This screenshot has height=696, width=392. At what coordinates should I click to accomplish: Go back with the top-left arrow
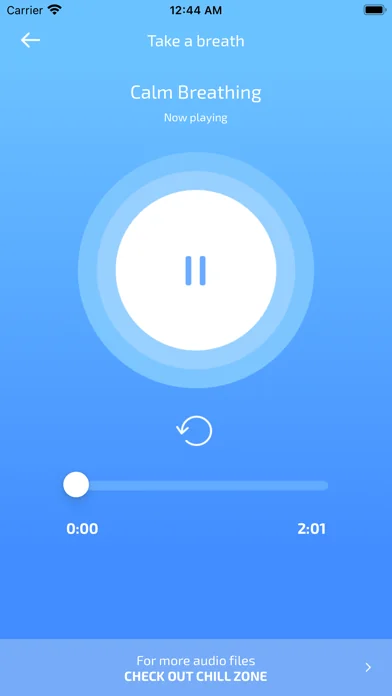[x=30, y=40]
